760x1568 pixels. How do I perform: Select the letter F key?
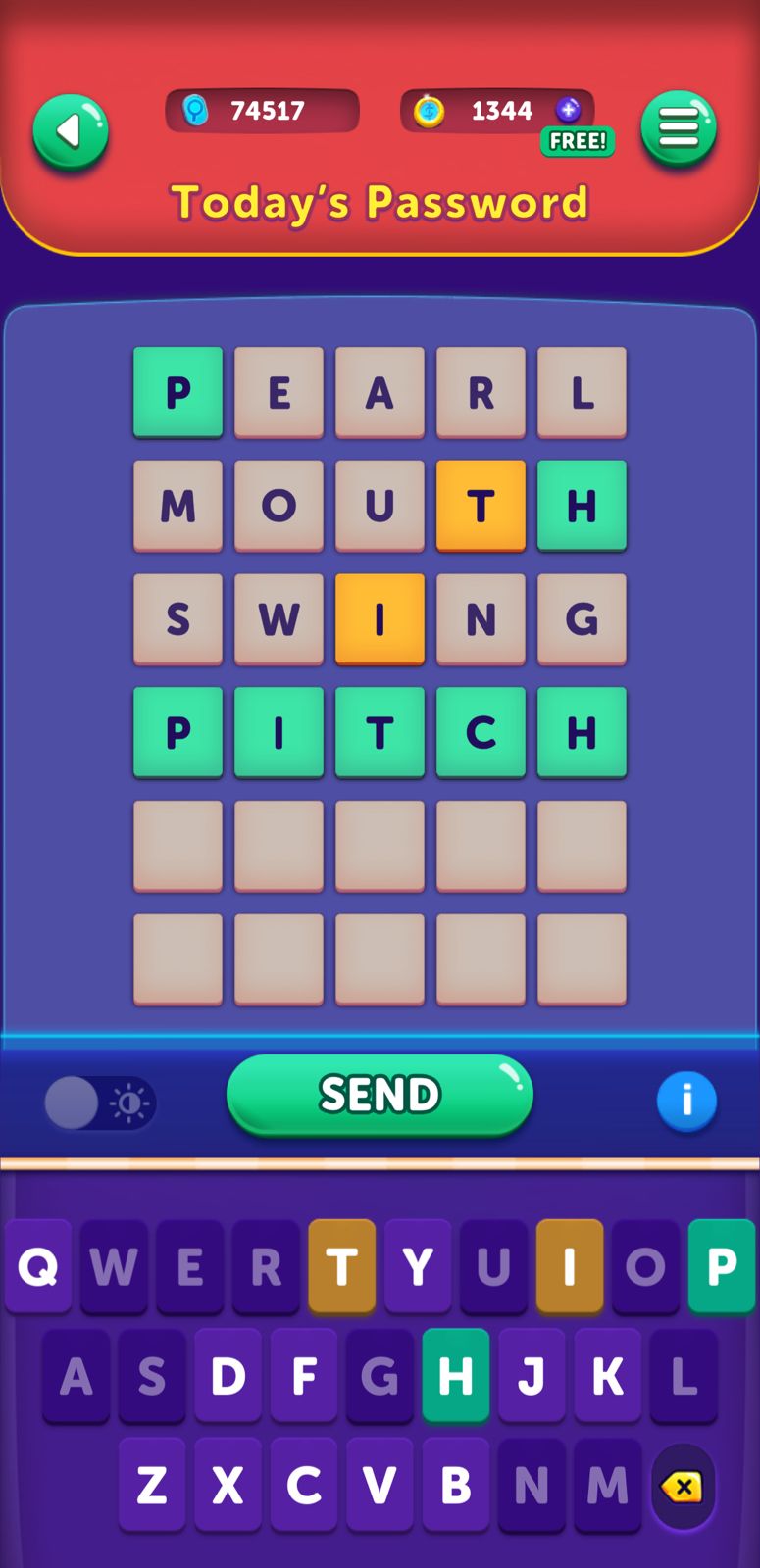point(304,1376)
